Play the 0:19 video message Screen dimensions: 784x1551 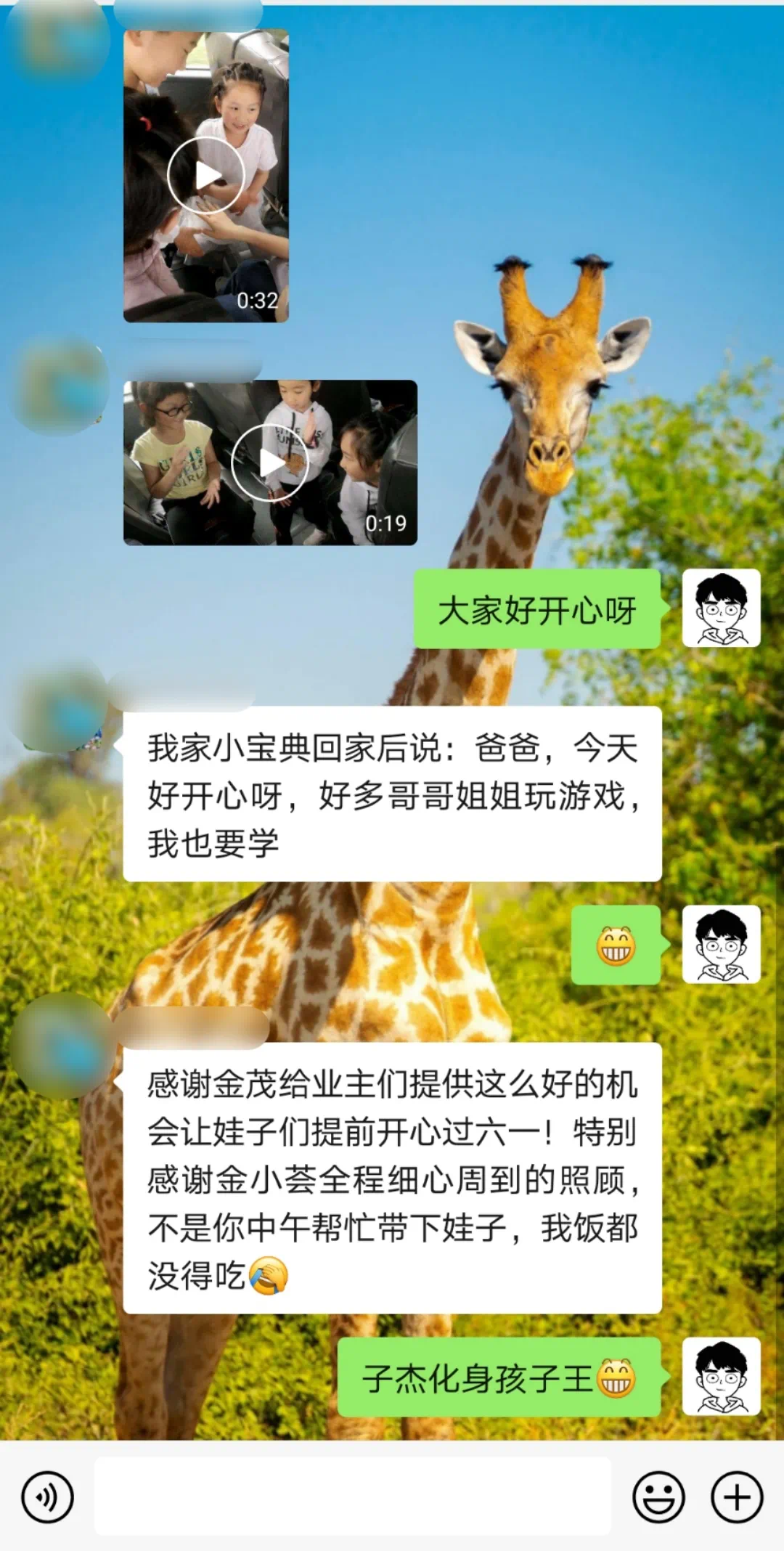click(270, 463)
